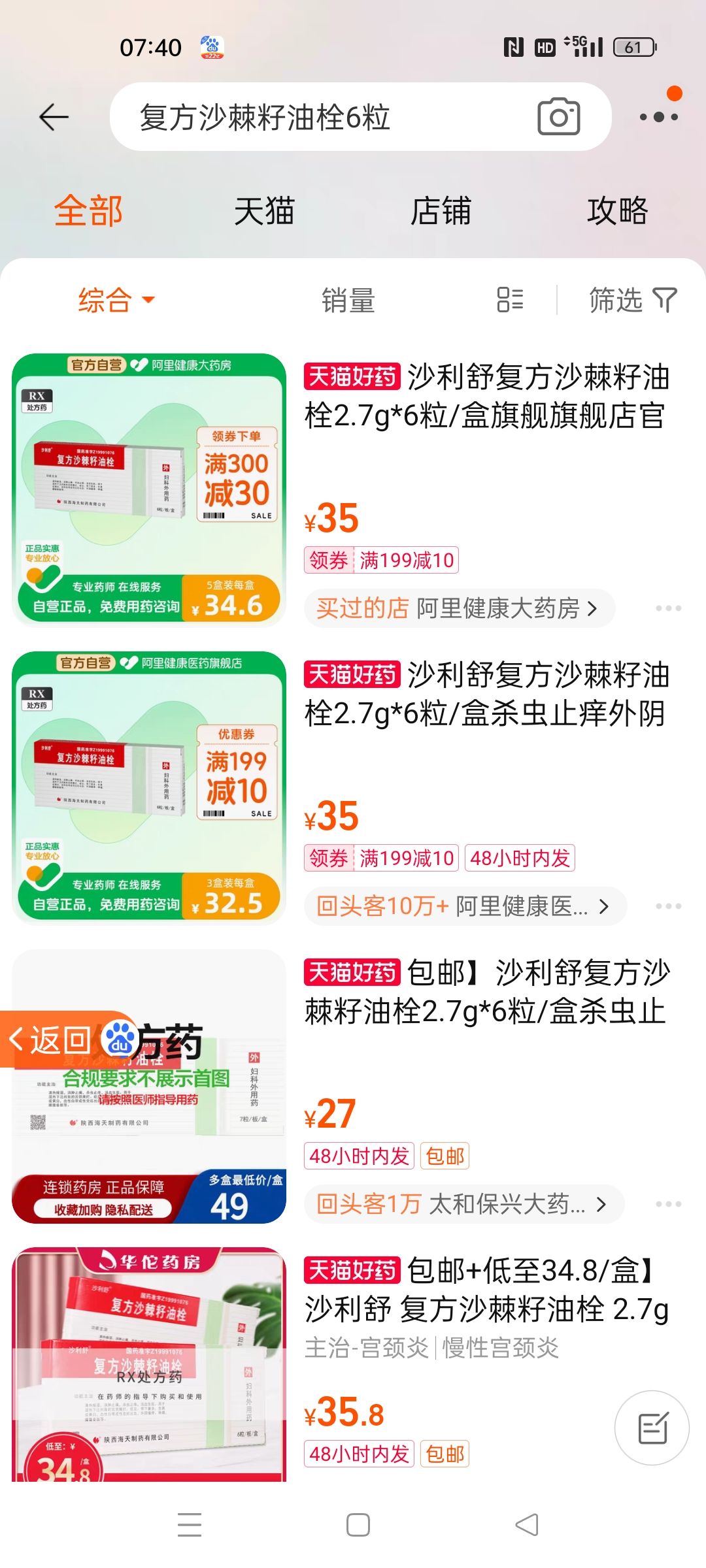706x1568 pixels.
Task: Sort results by 销量
Action: coord(348,301)
